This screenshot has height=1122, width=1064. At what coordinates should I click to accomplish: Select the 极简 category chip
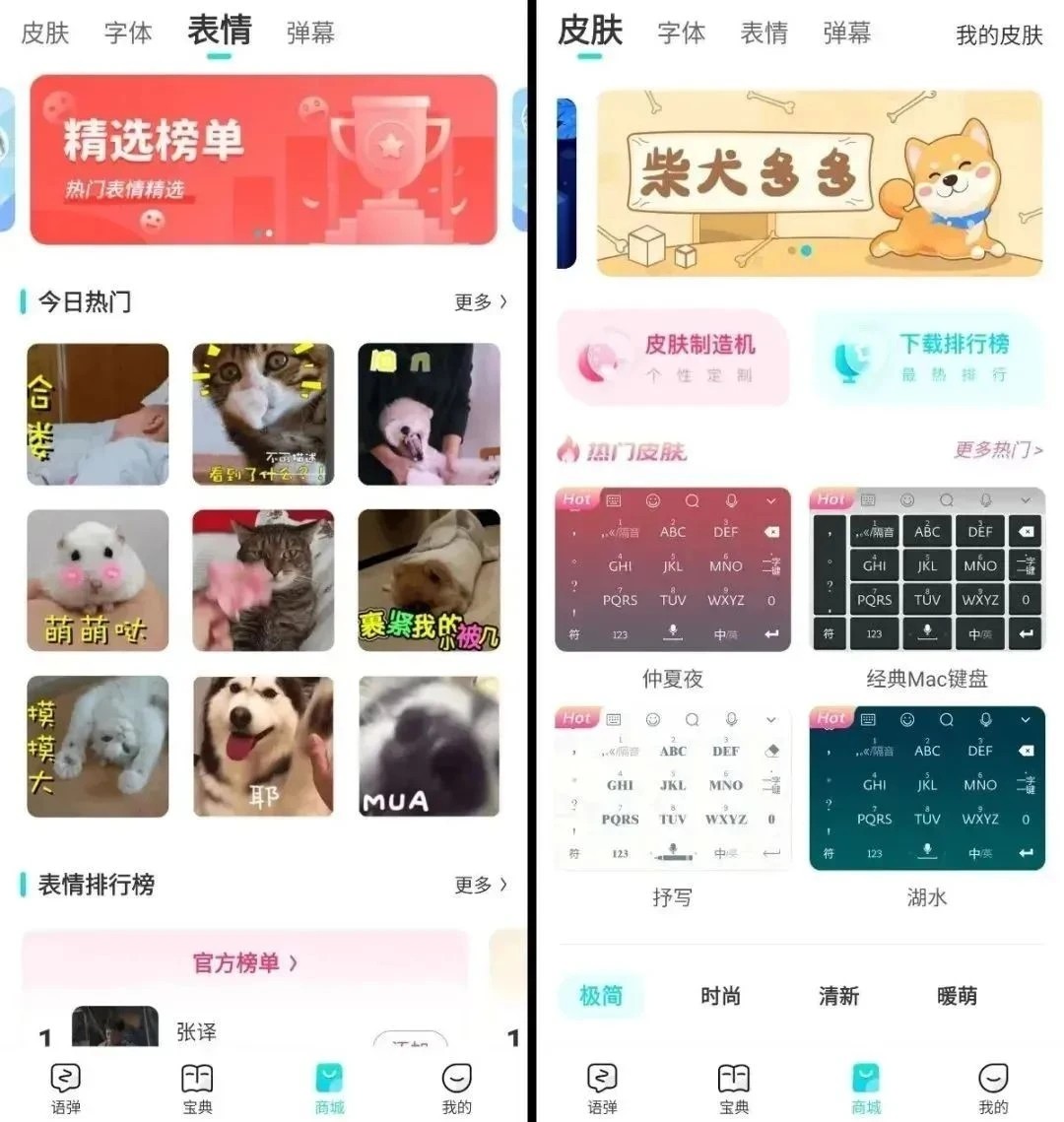[x=601, y=996]
